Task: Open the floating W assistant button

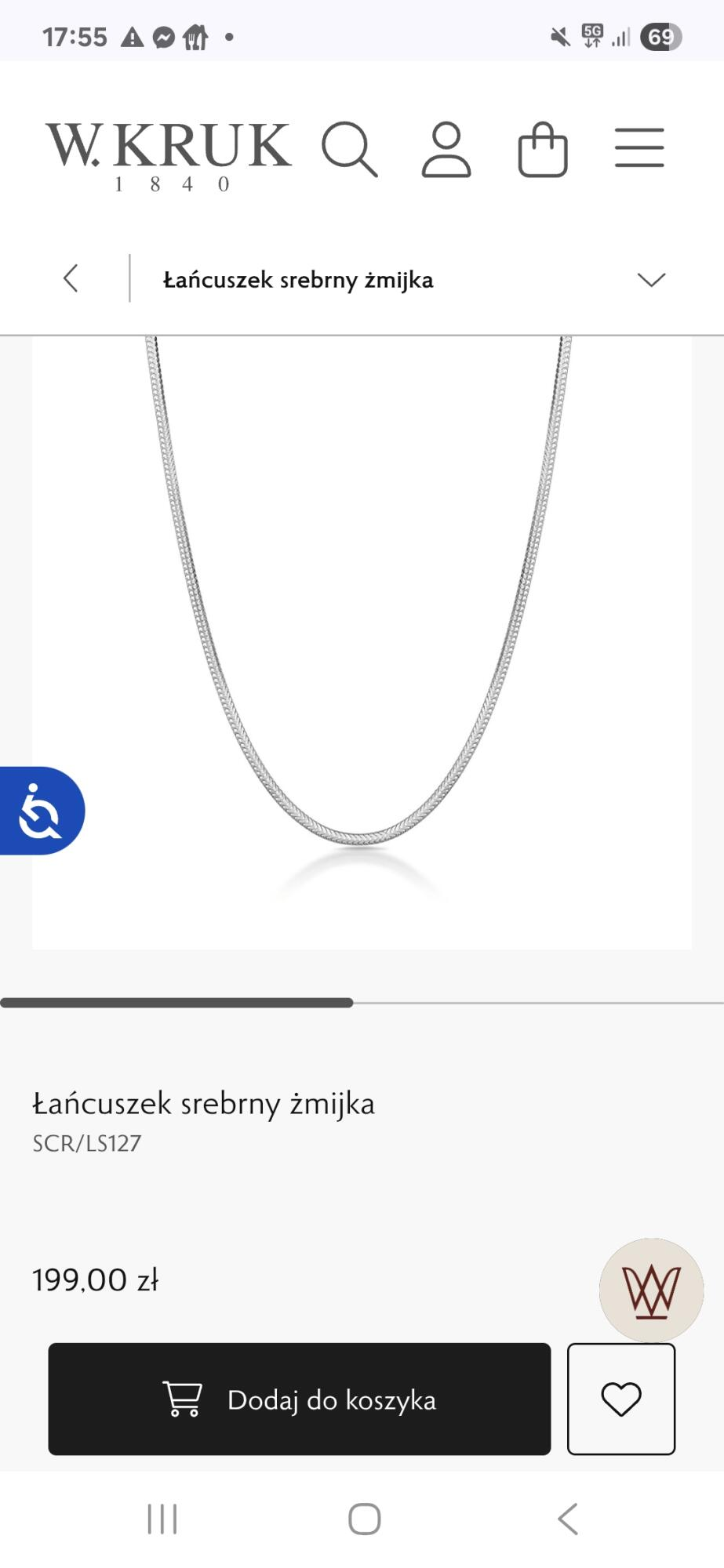Action: pyautogui.click(x=651, y=1290)
